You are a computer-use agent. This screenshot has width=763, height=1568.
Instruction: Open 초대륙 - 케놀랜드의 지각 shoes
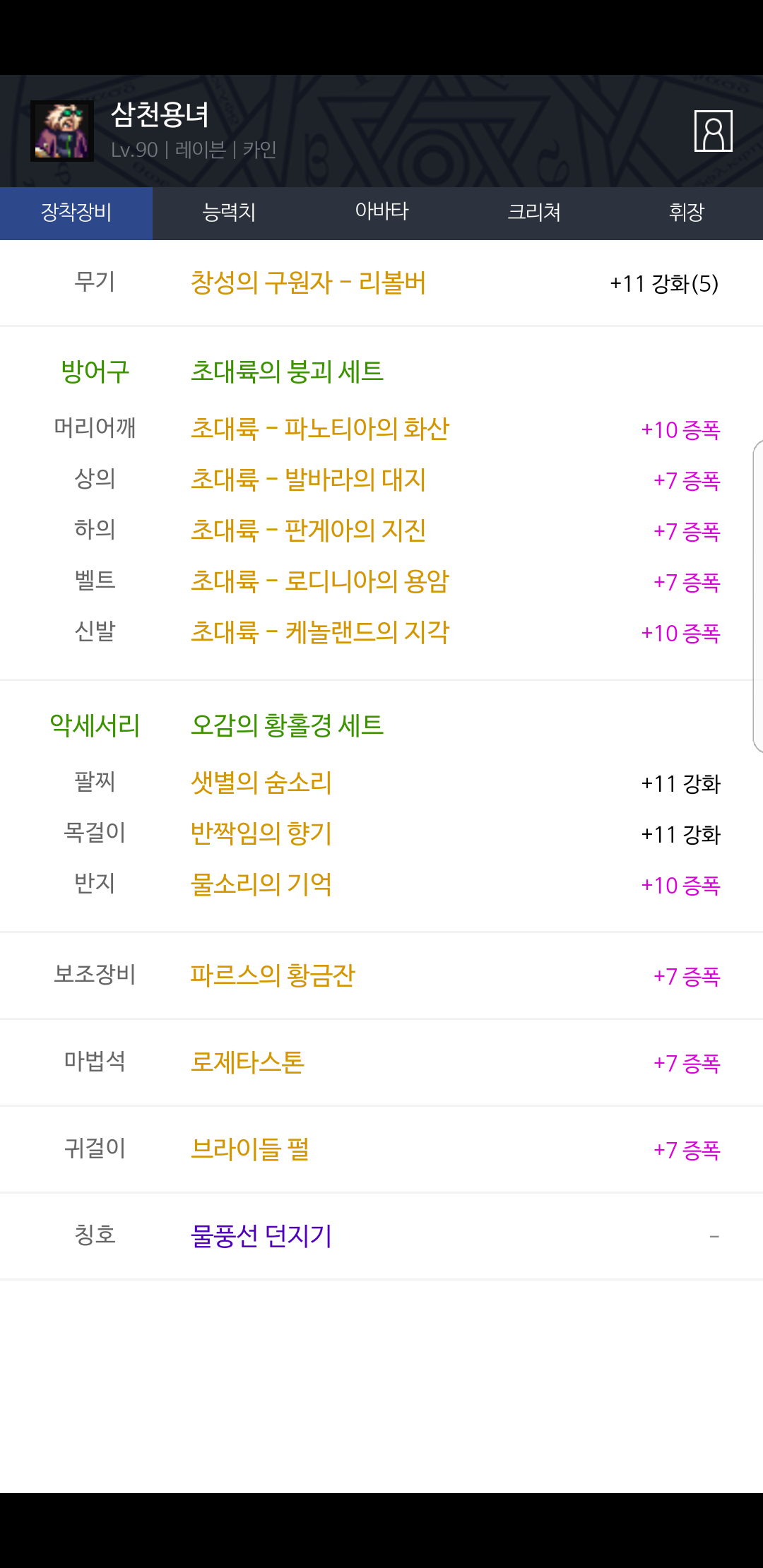[320, 632]
